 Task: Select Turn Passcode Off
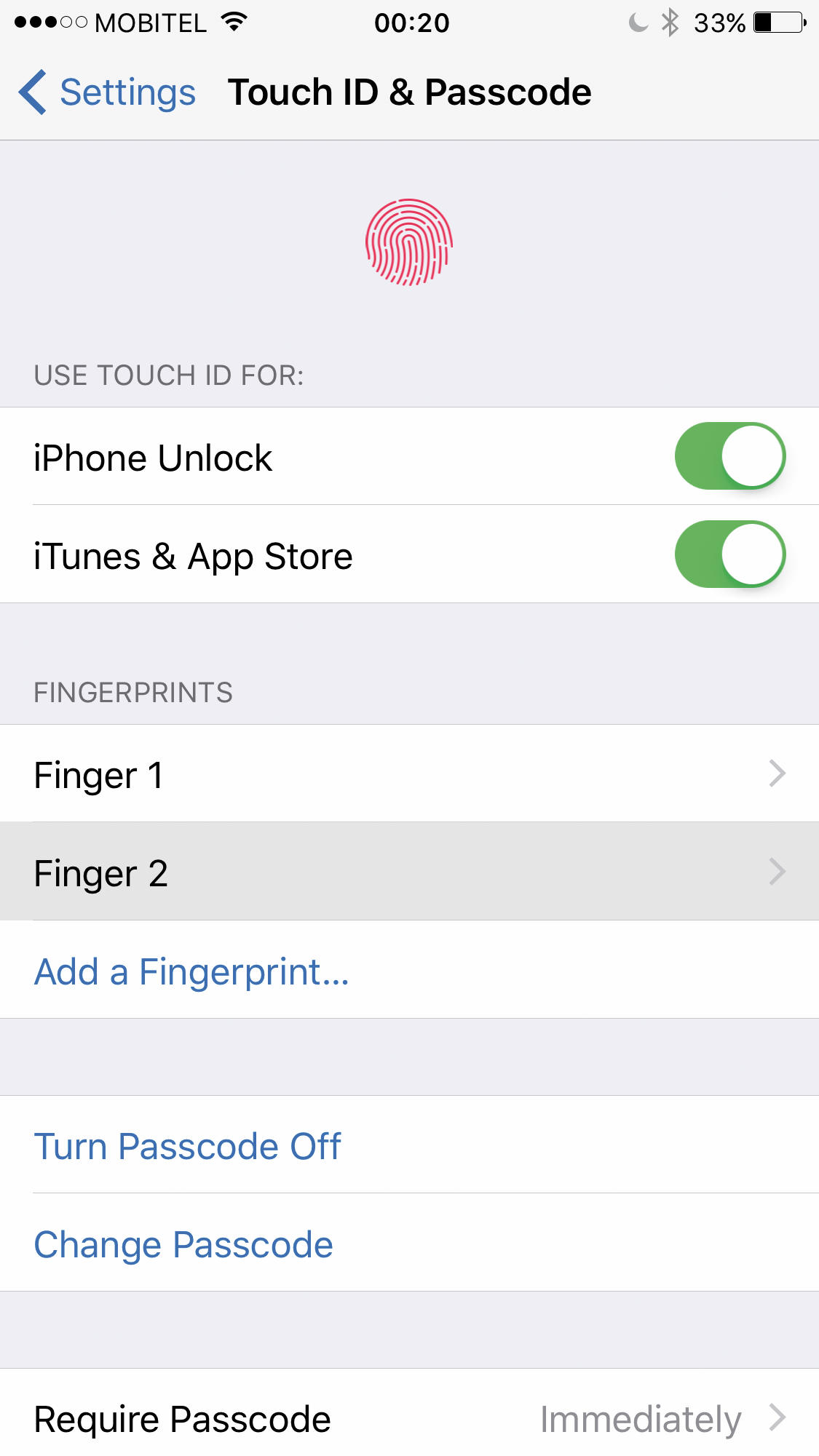[409, 1145]
